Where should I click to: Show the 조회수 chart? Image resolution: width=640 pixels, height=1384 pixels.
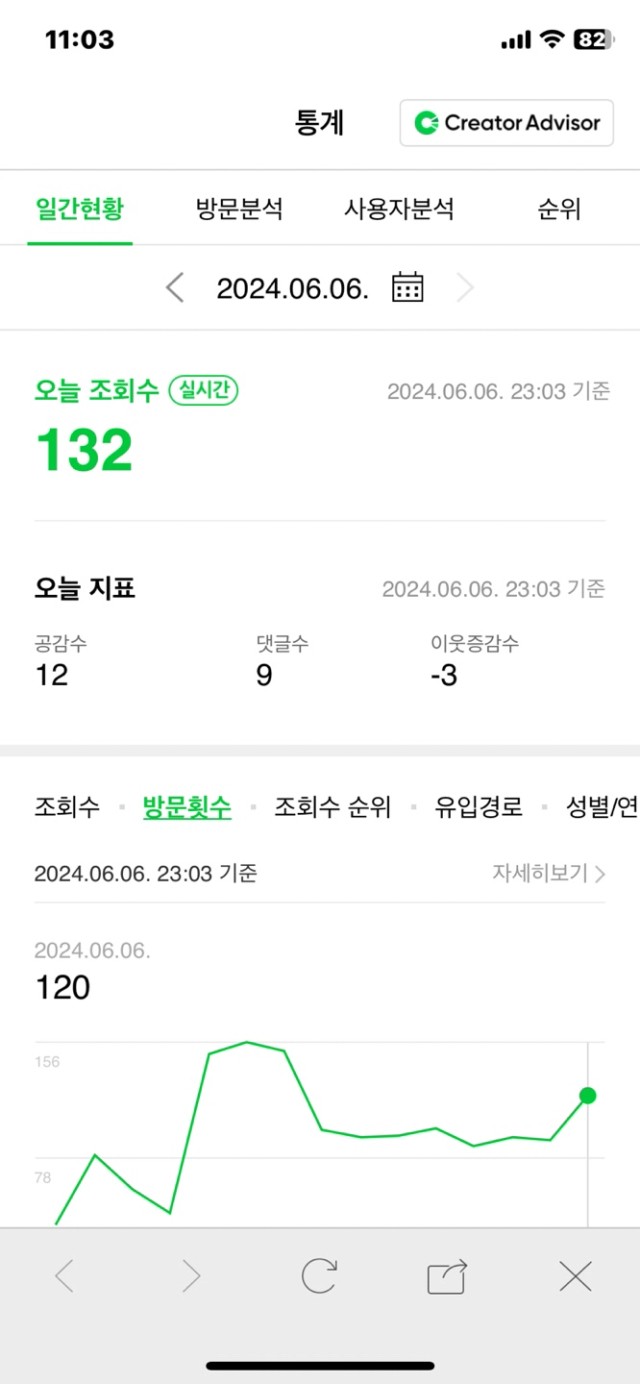pos(67,807)
